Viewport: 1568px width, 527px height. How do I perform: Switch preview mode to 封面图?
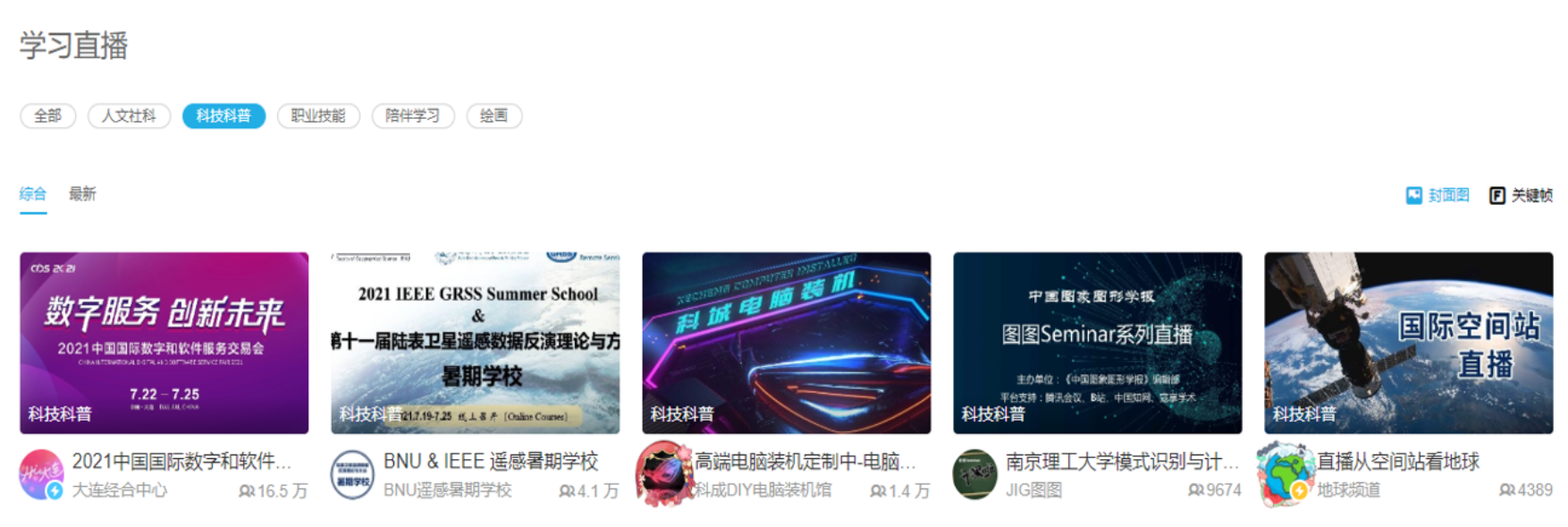(x=1437, y=195)
